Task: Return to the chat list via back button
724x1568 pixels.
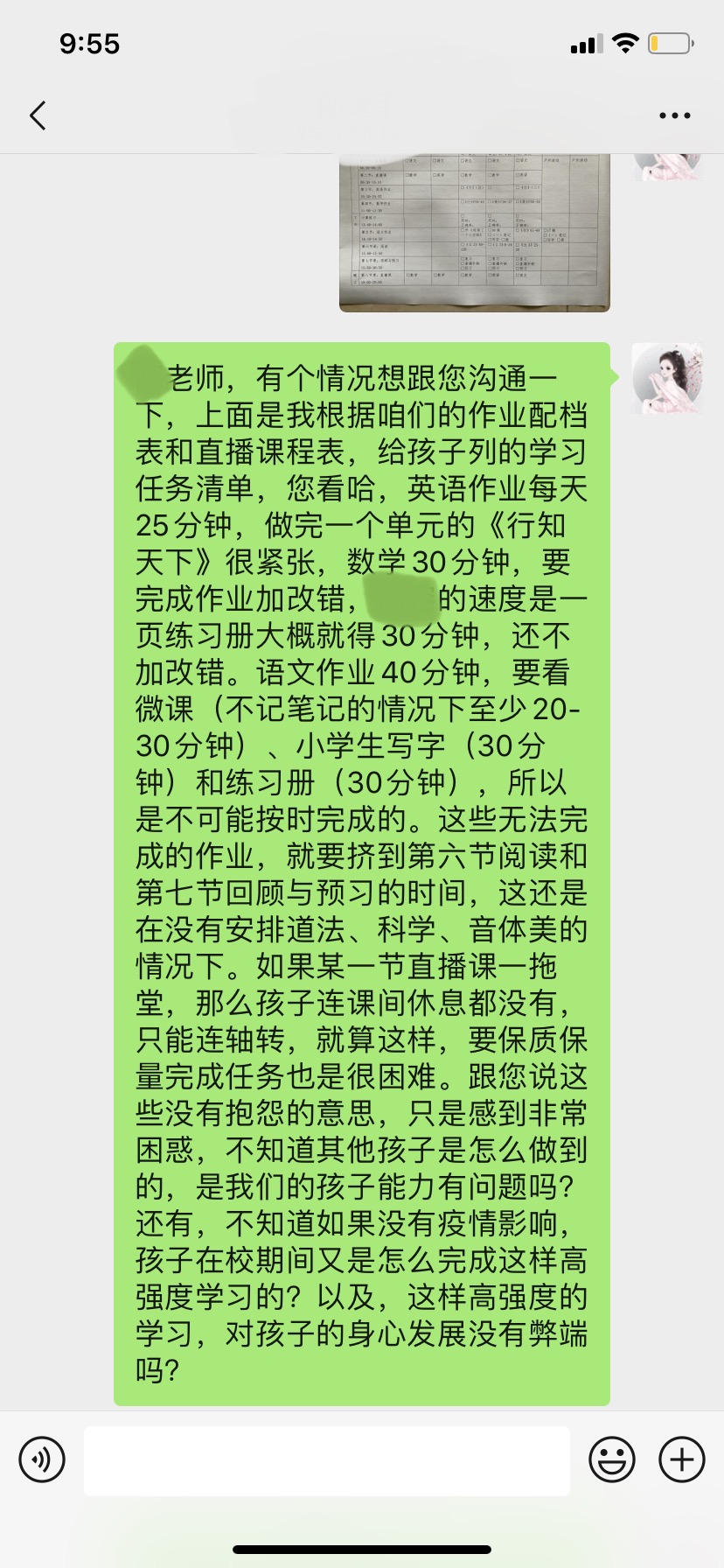Action: pos(37,115)
